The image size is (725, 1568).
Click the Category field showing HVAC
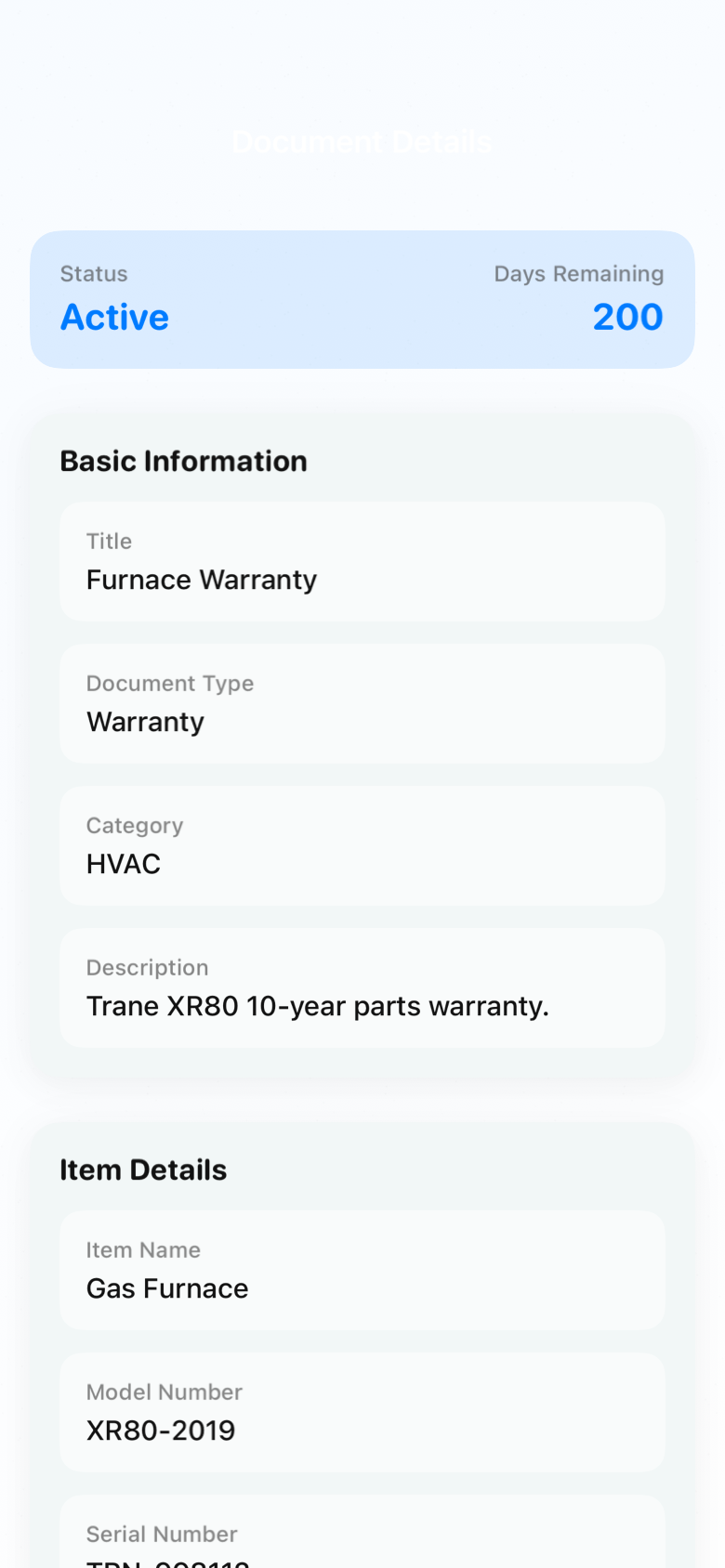pyautogui.click(x=362, y=845)
